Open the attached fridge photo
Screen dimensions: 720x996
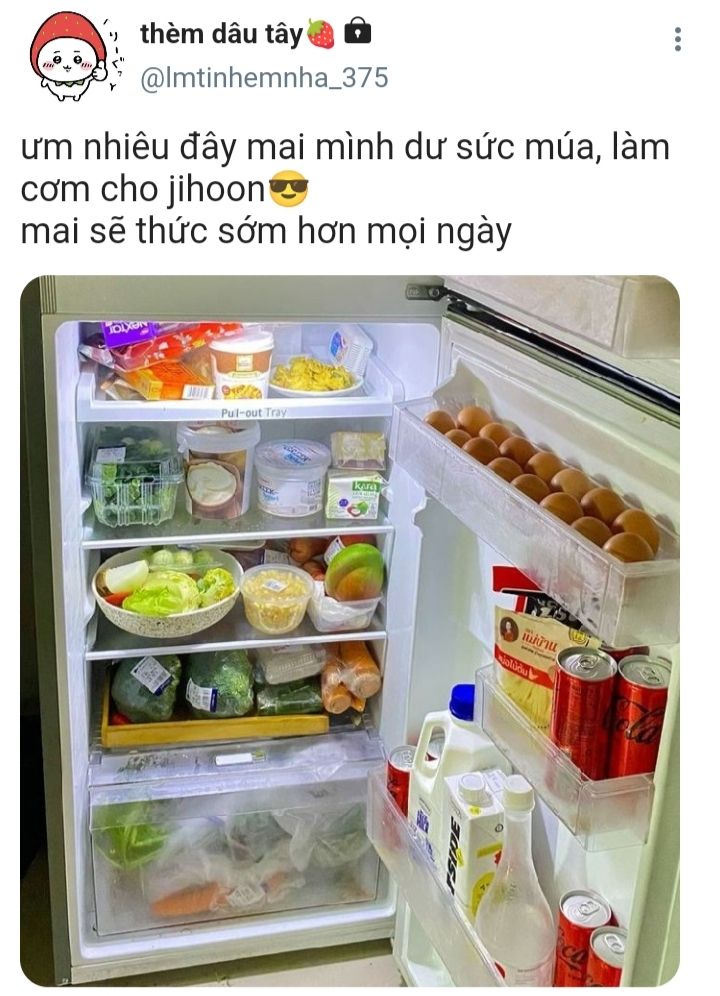click(350, 630)
